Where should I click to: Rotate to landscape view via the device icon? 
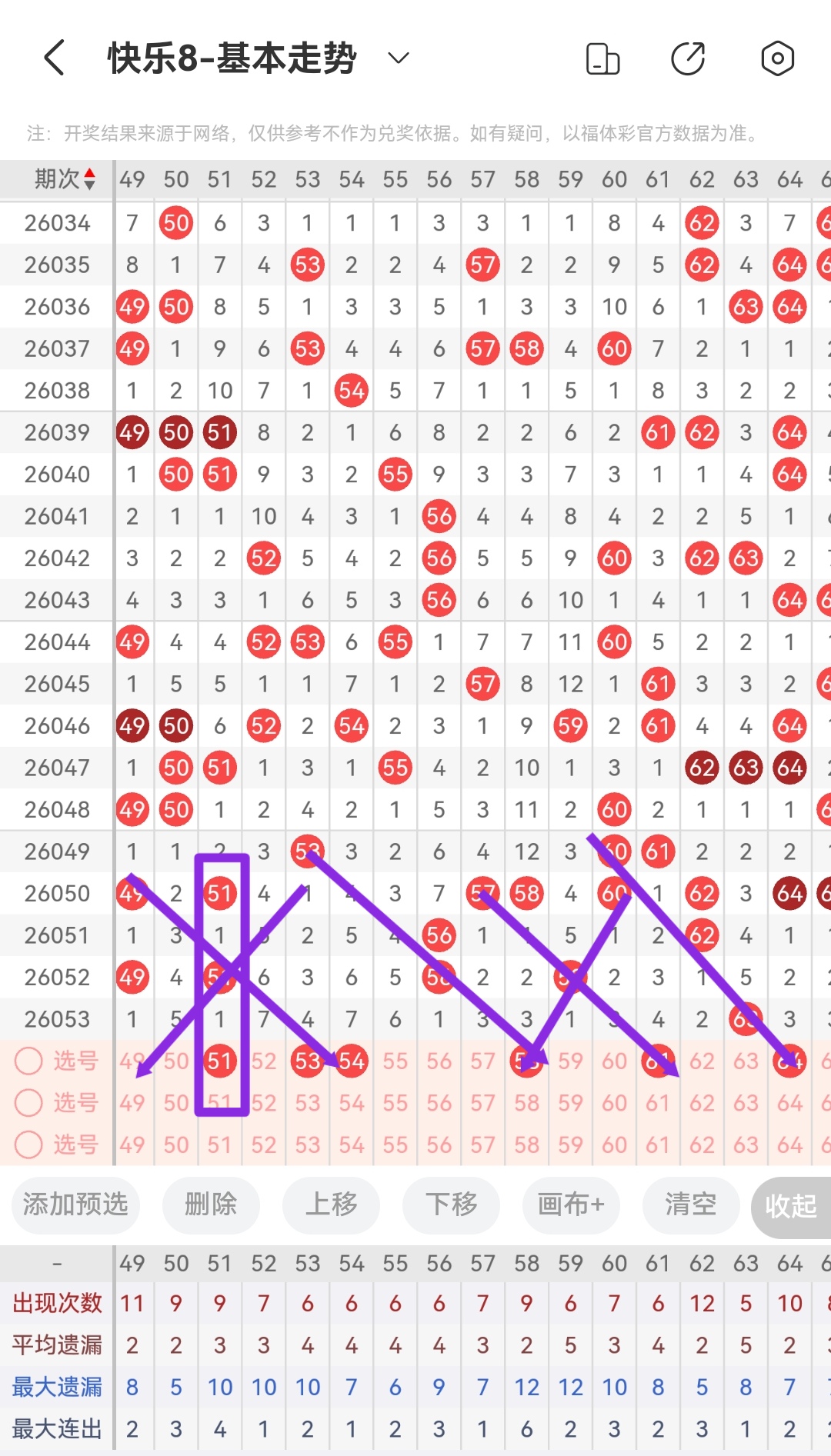(602, 58)
